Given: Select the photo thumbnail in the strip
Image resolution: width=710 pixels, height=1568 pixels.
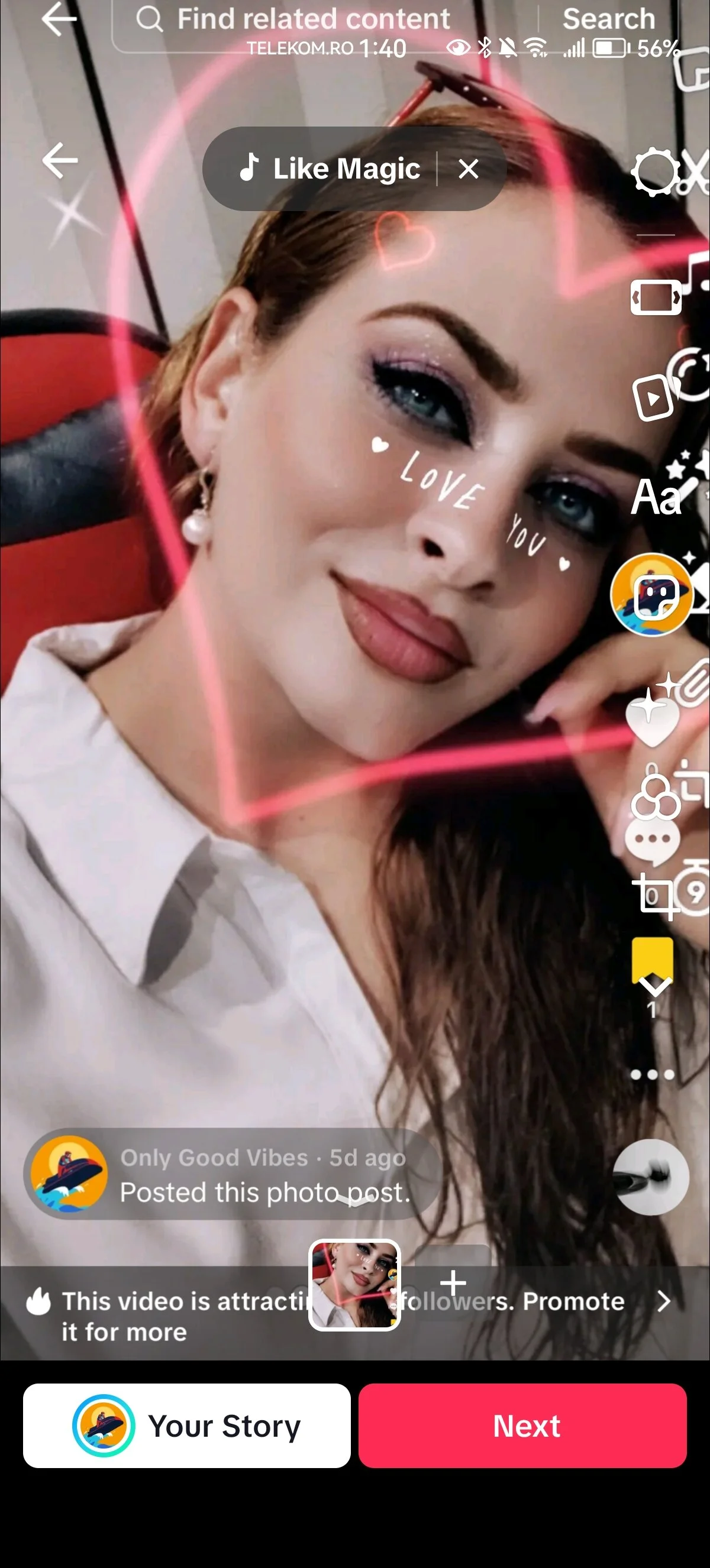Looking at the screenshot, I should click(354, 1285).
